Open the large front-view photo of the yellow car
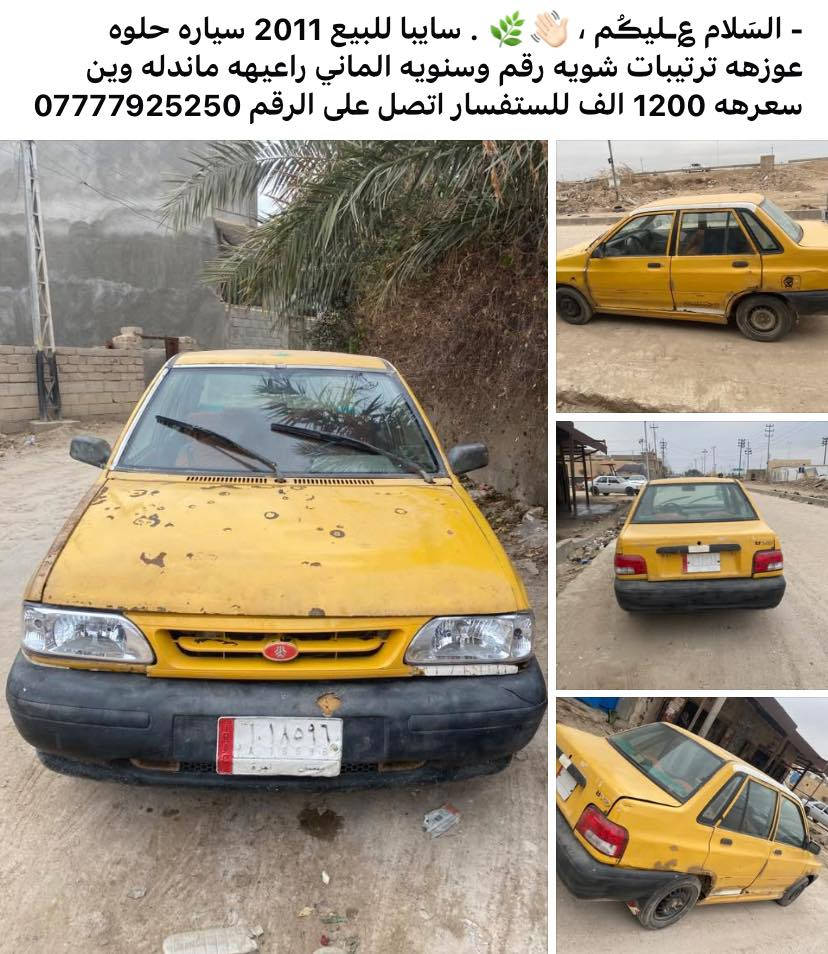This screenshot has width=828, height=954. coord(273,546)
